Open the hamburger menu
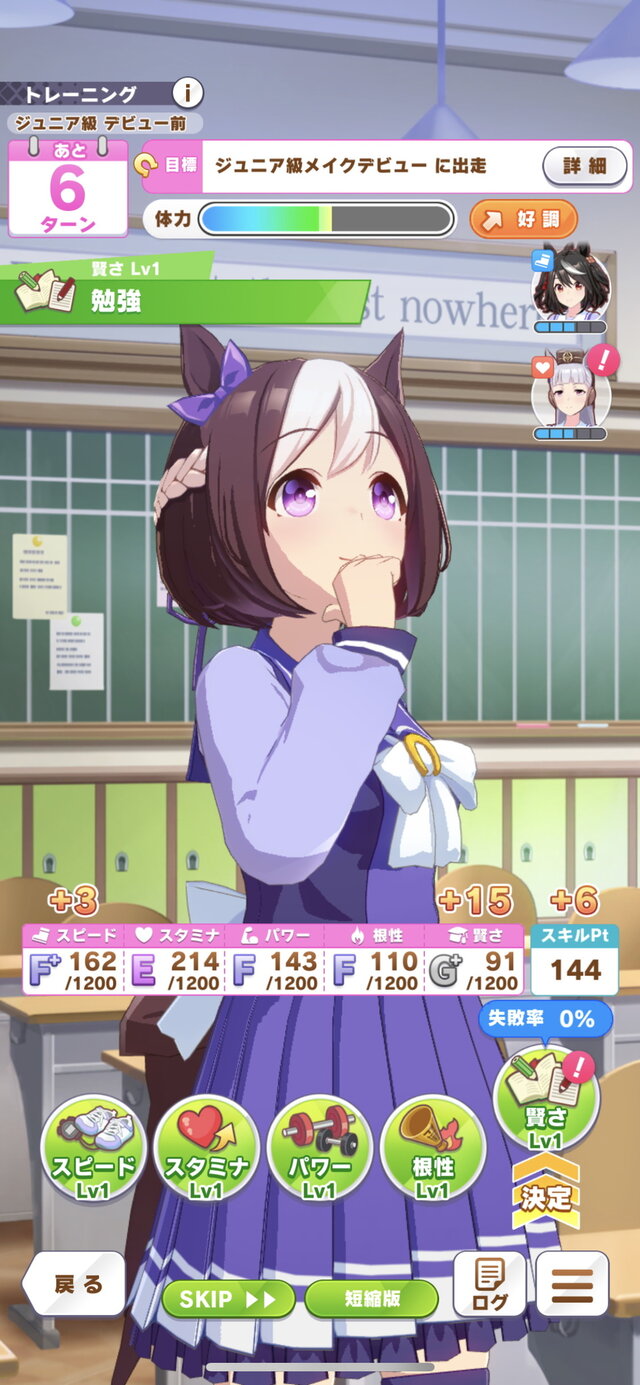The height and width of the screenshot is (1385, 640). pyautogui.click(x=573, y=1284)
